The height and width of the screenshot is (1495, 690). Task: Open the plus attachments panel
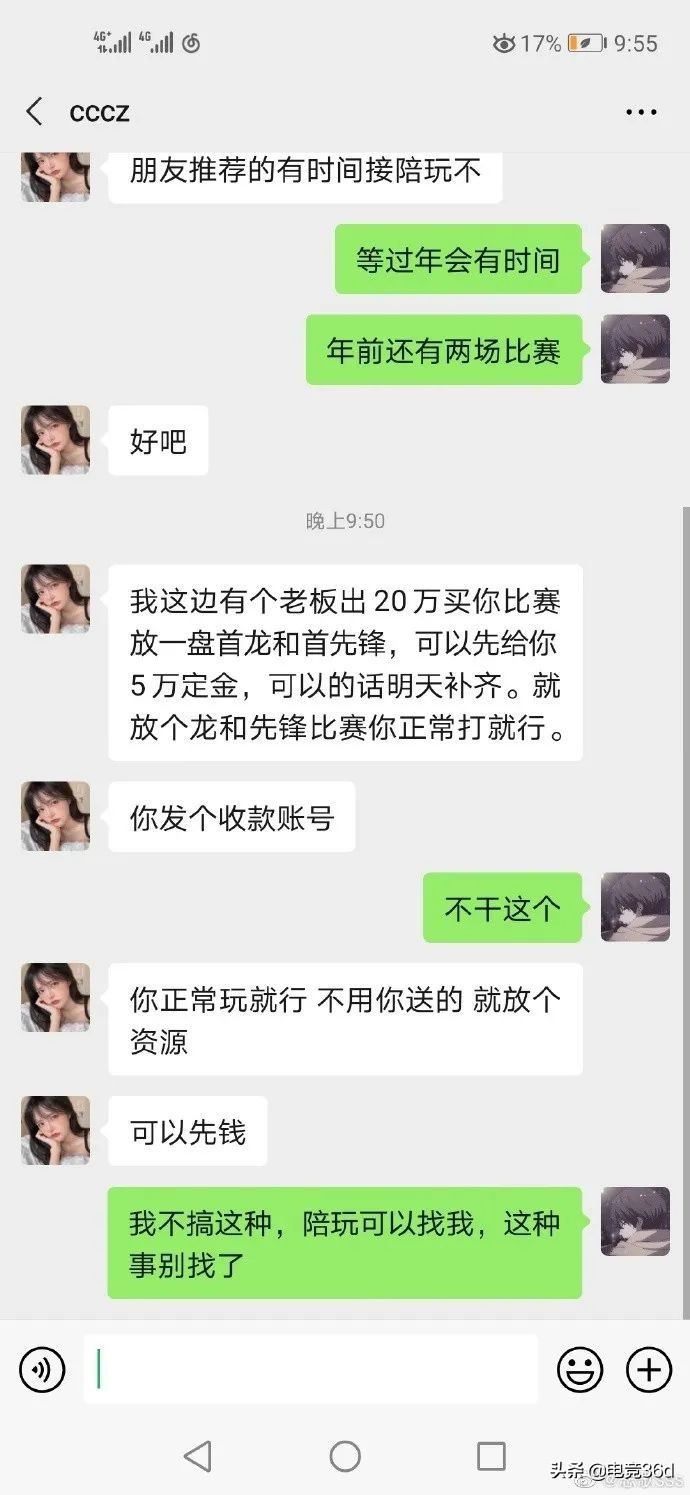coord(648,1369)
